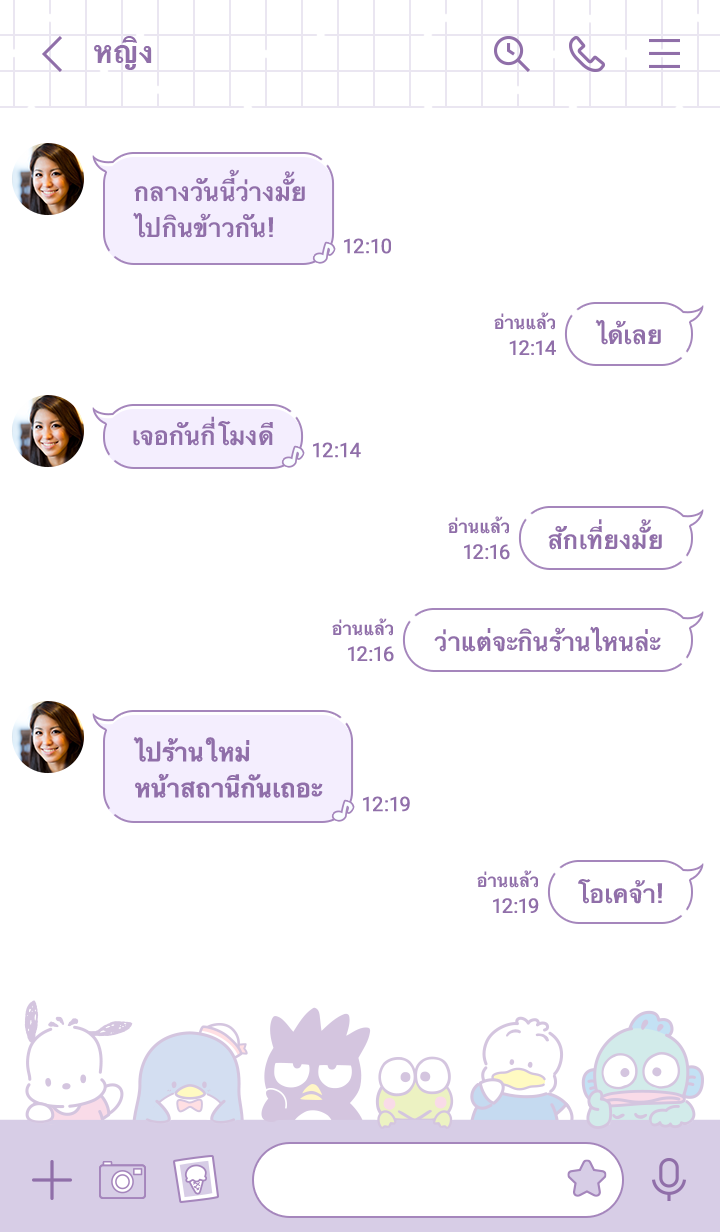Open the plus attachment options
The height and width of the screenshot is (1232, 720).
[x=52, y=1181]
